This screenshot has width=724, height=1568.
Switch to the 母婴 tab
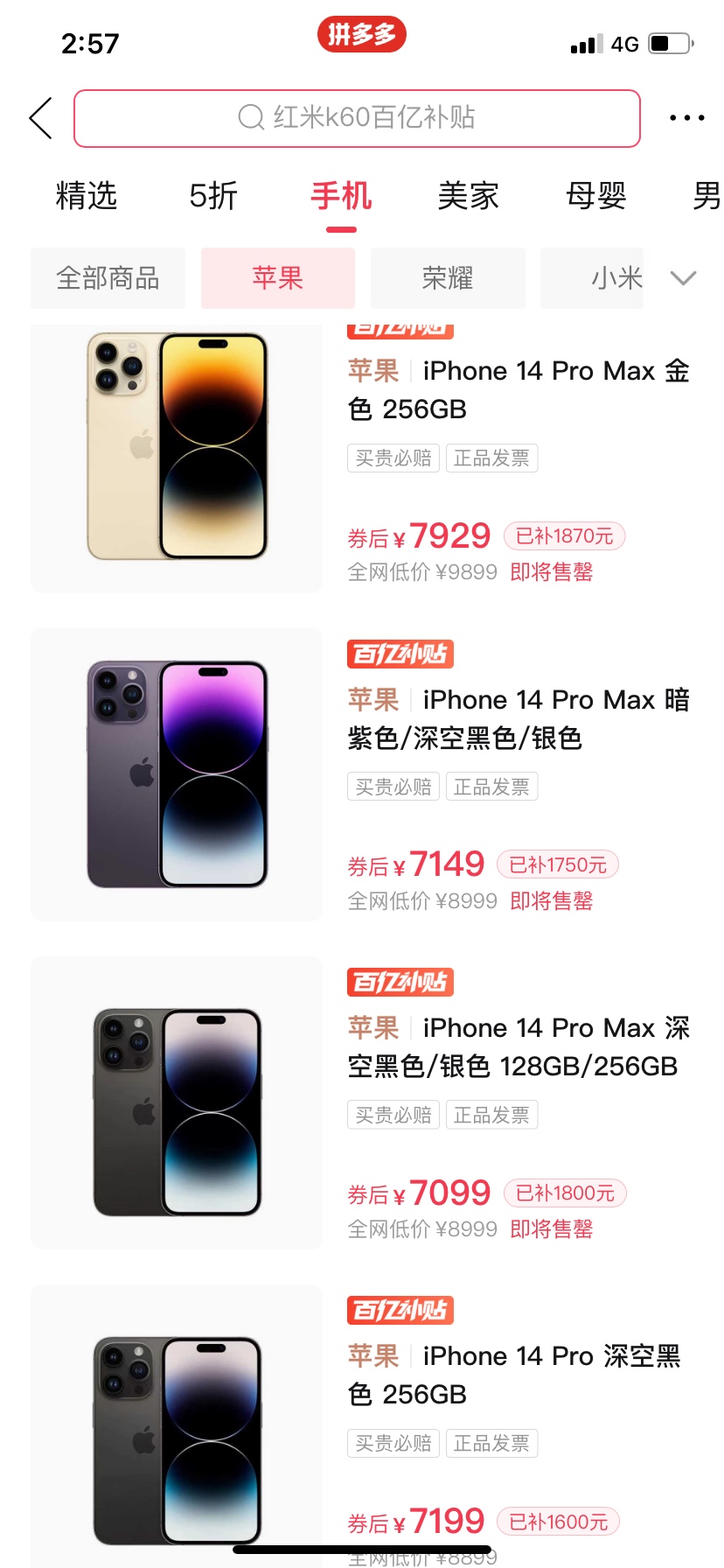click(x=596, y=196)
